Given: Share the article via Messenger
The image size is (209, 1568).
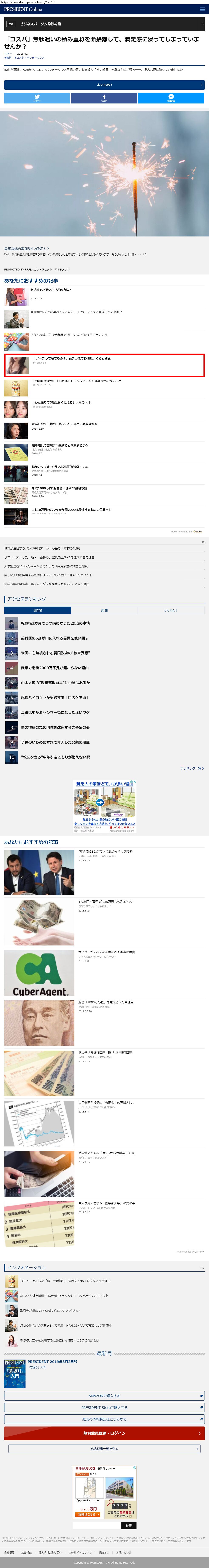Looking at the screenshot, I should 171,98.
